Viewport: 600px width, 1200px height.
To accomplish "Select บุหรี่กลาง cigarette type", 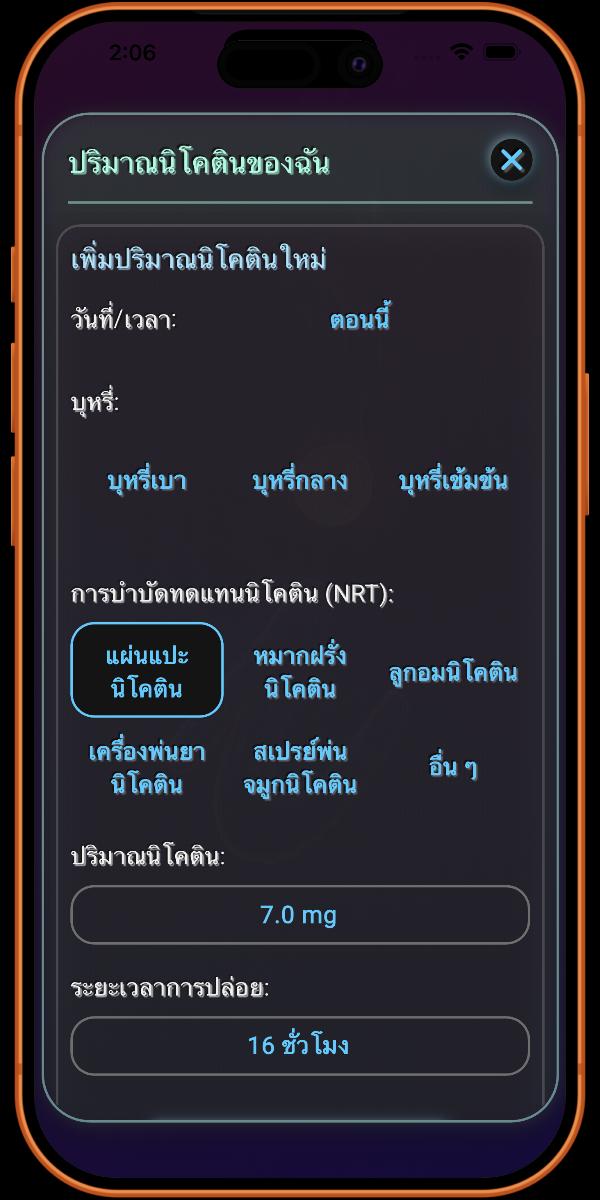I will click(299, 481).
